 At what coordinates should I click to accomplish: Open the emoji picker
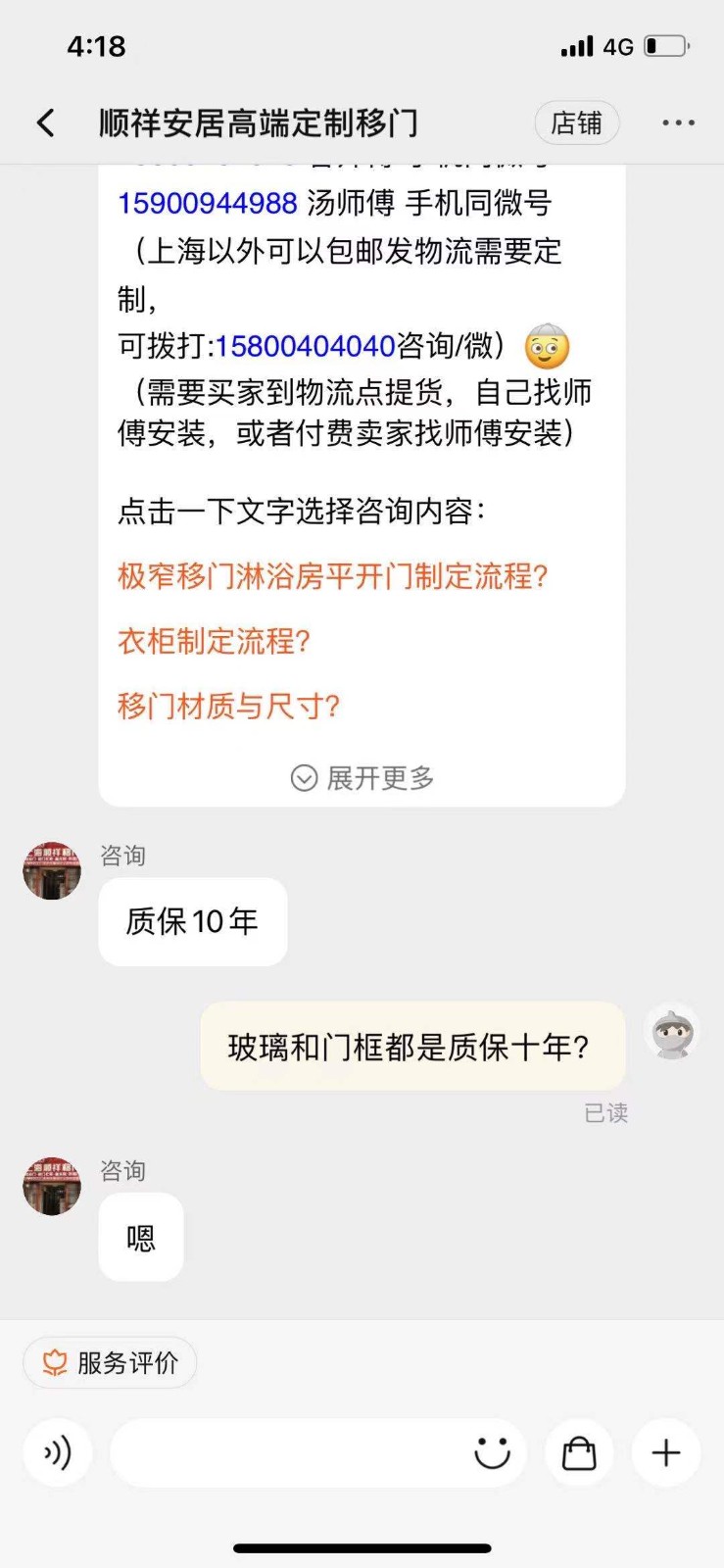pos(492,1452)
